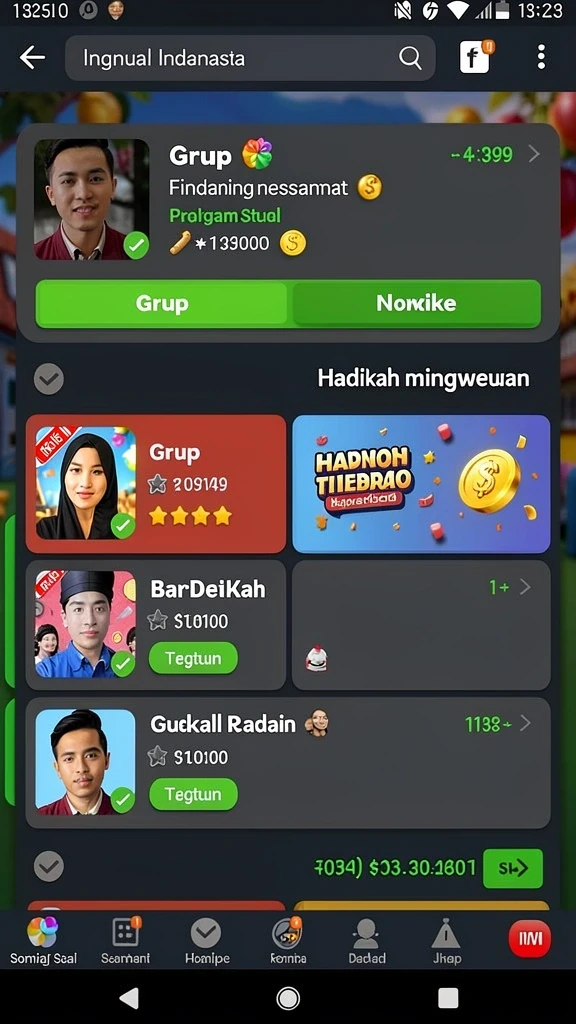The width and height of the screenshot is (576, 1024).
Task: Switch to the Seamant tab
Action: (x=125, y=940)
